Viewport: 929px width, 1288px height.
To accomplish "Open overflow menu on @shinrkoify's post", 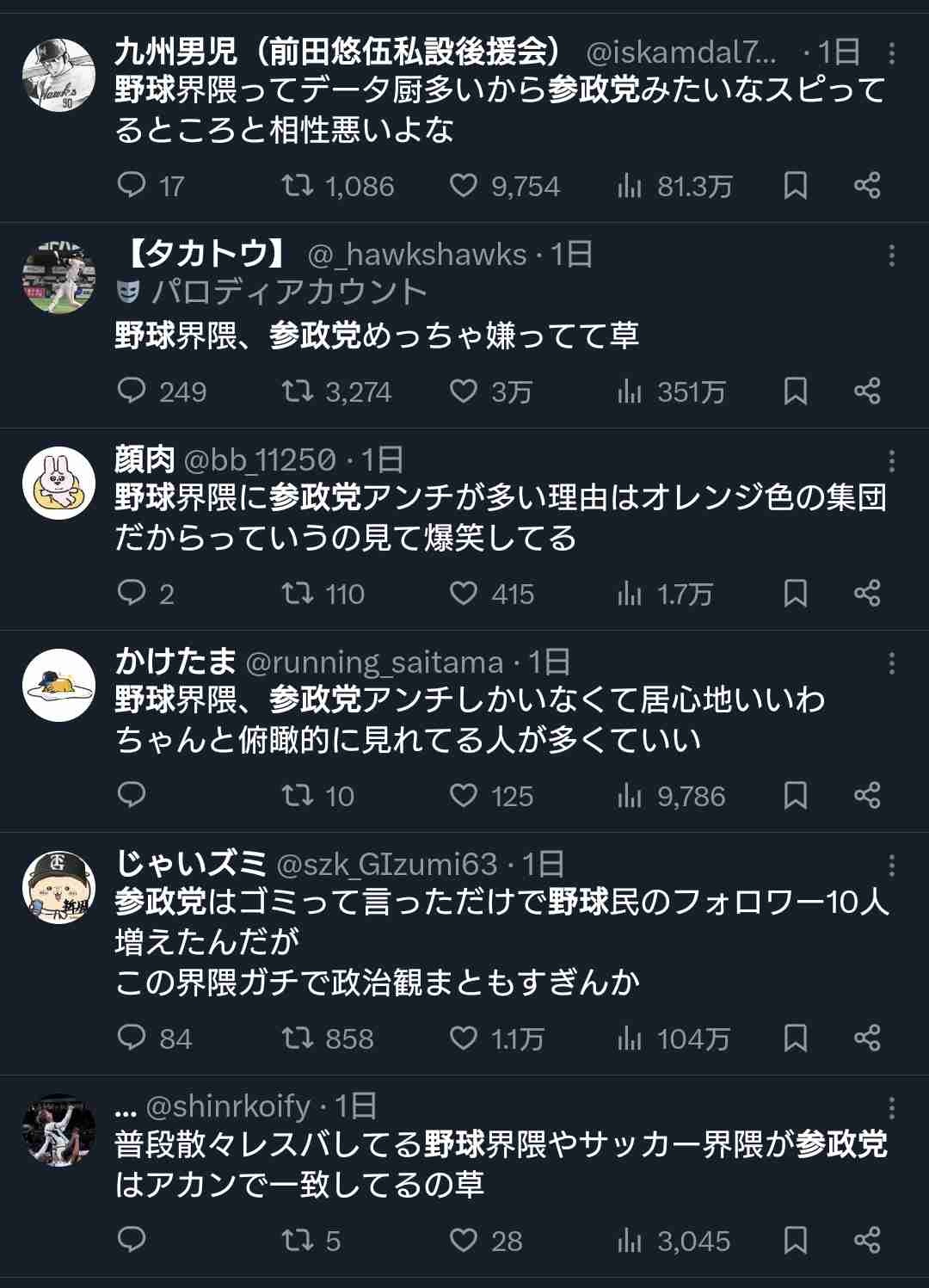I will 892,1107.
